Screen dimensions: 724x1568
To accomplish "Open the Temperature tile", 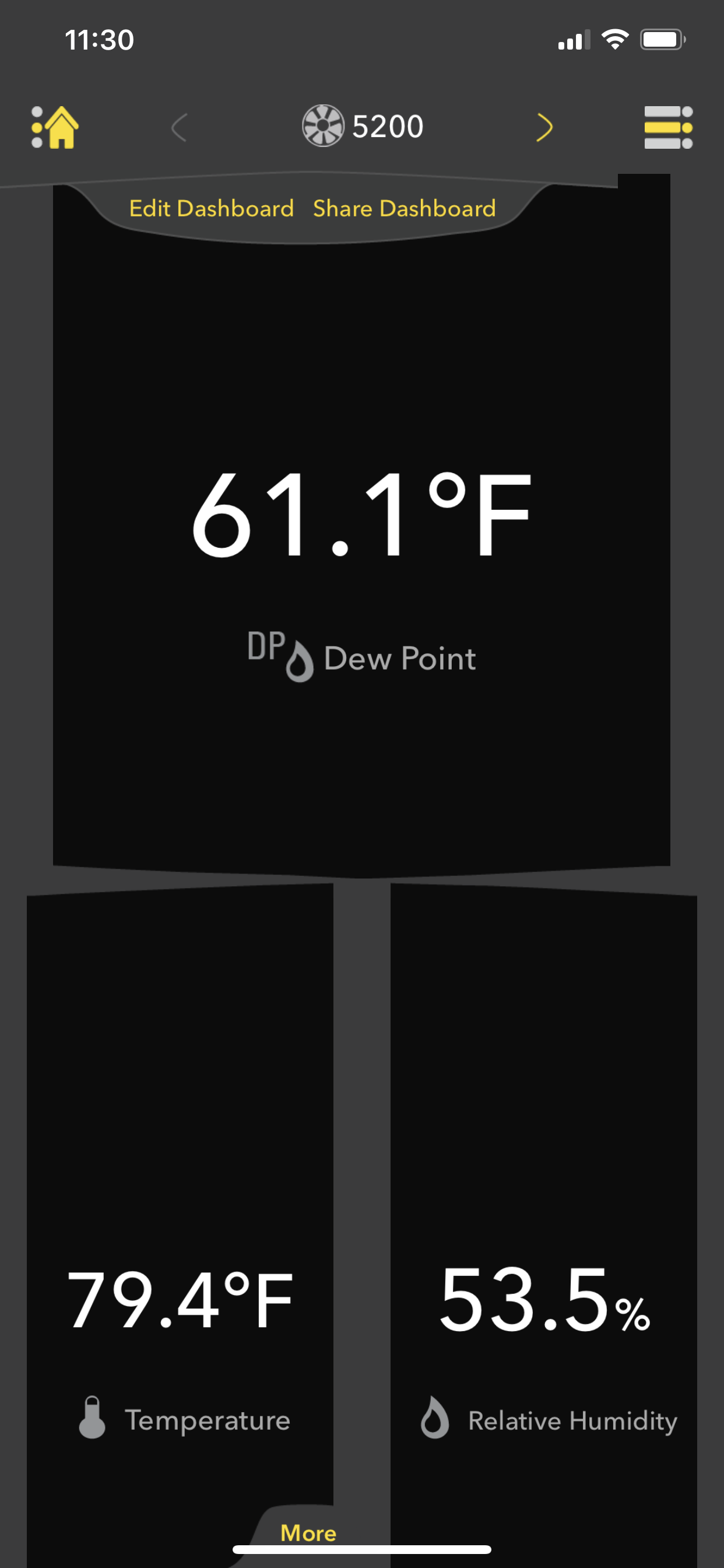I will 180,1217.
